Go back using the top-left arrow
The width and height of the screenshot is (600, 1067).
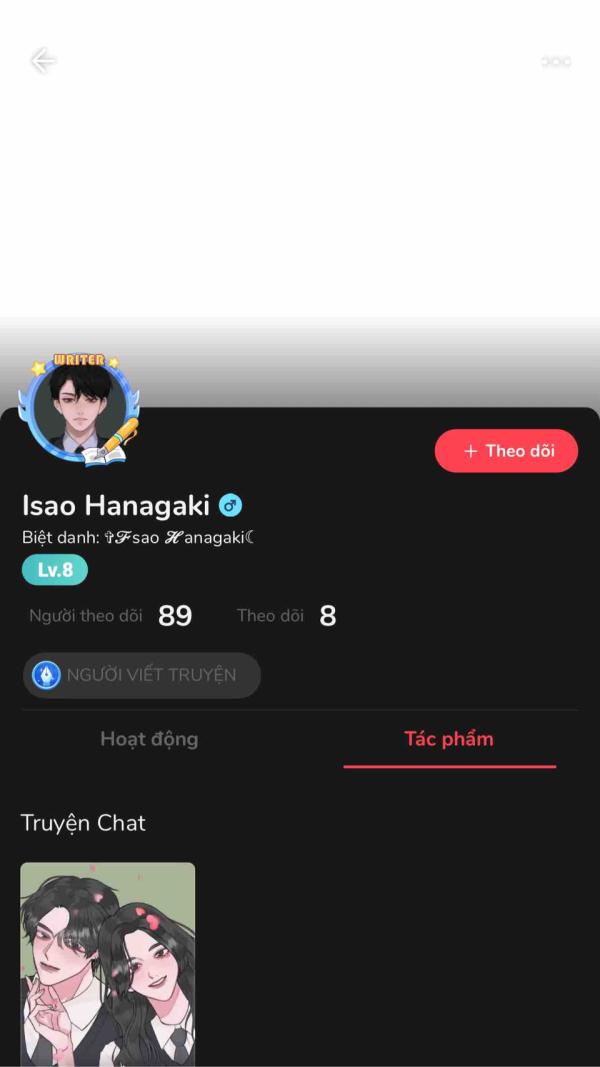pyautogui.click(x=43, y=61)
